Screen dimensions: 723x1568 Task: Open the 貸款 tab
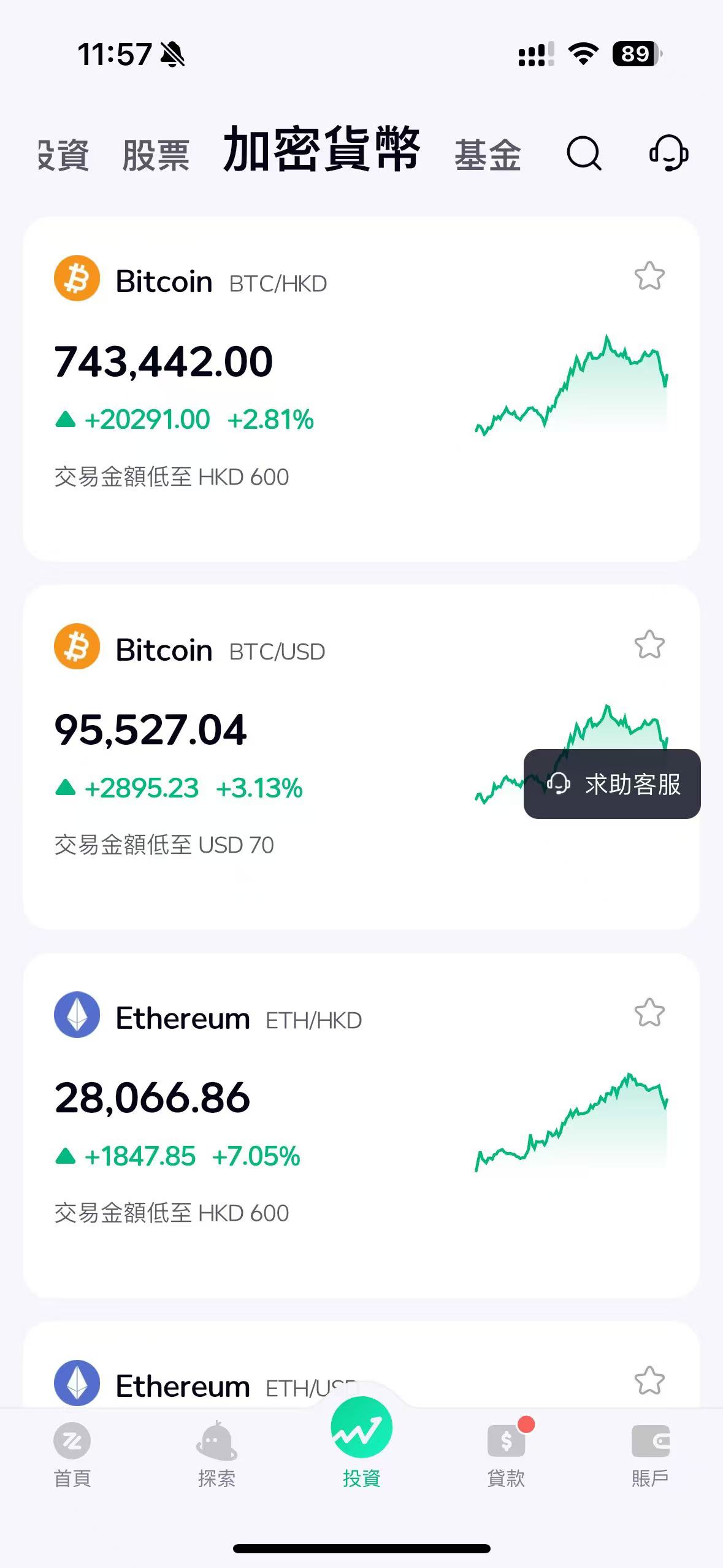(506, 1455)
